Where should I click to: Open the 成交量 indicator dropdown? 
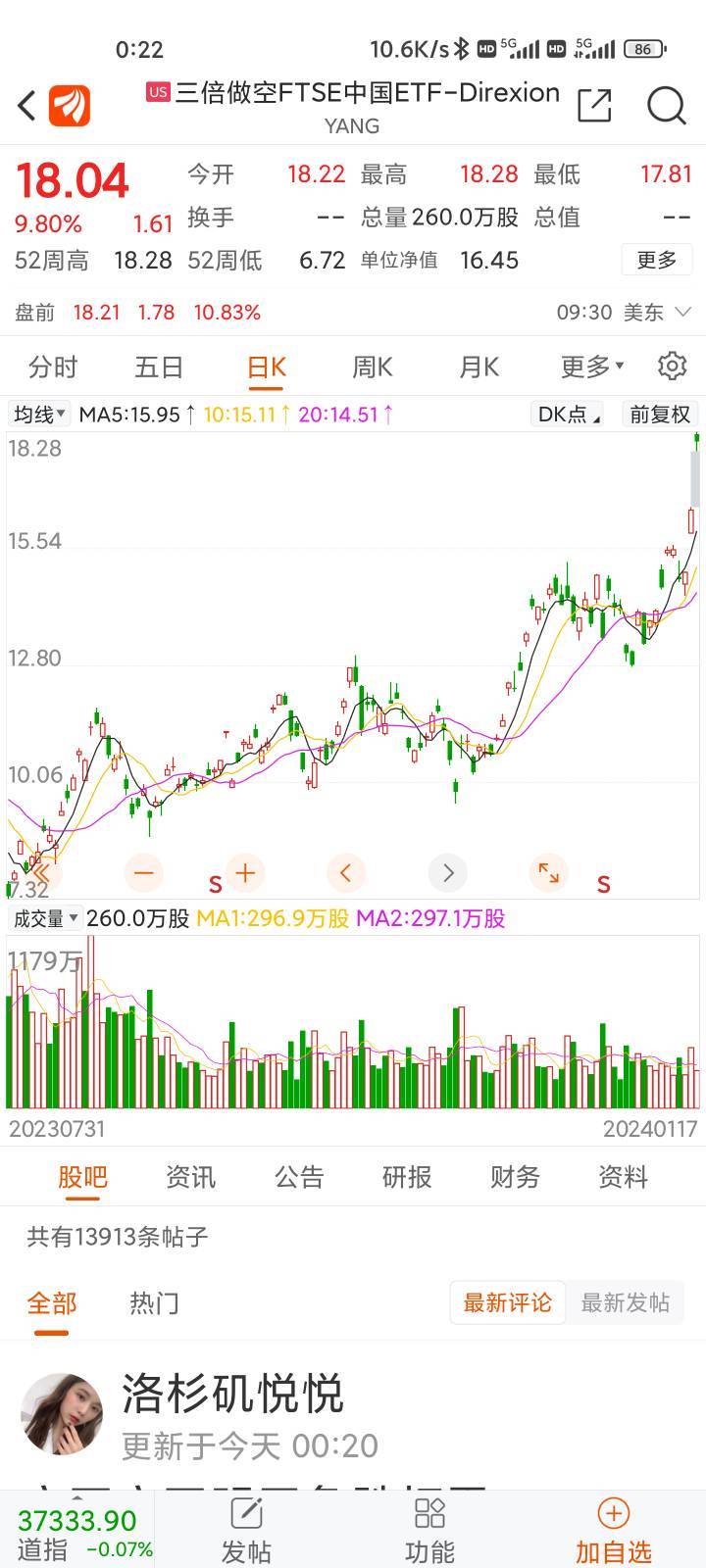44,918
